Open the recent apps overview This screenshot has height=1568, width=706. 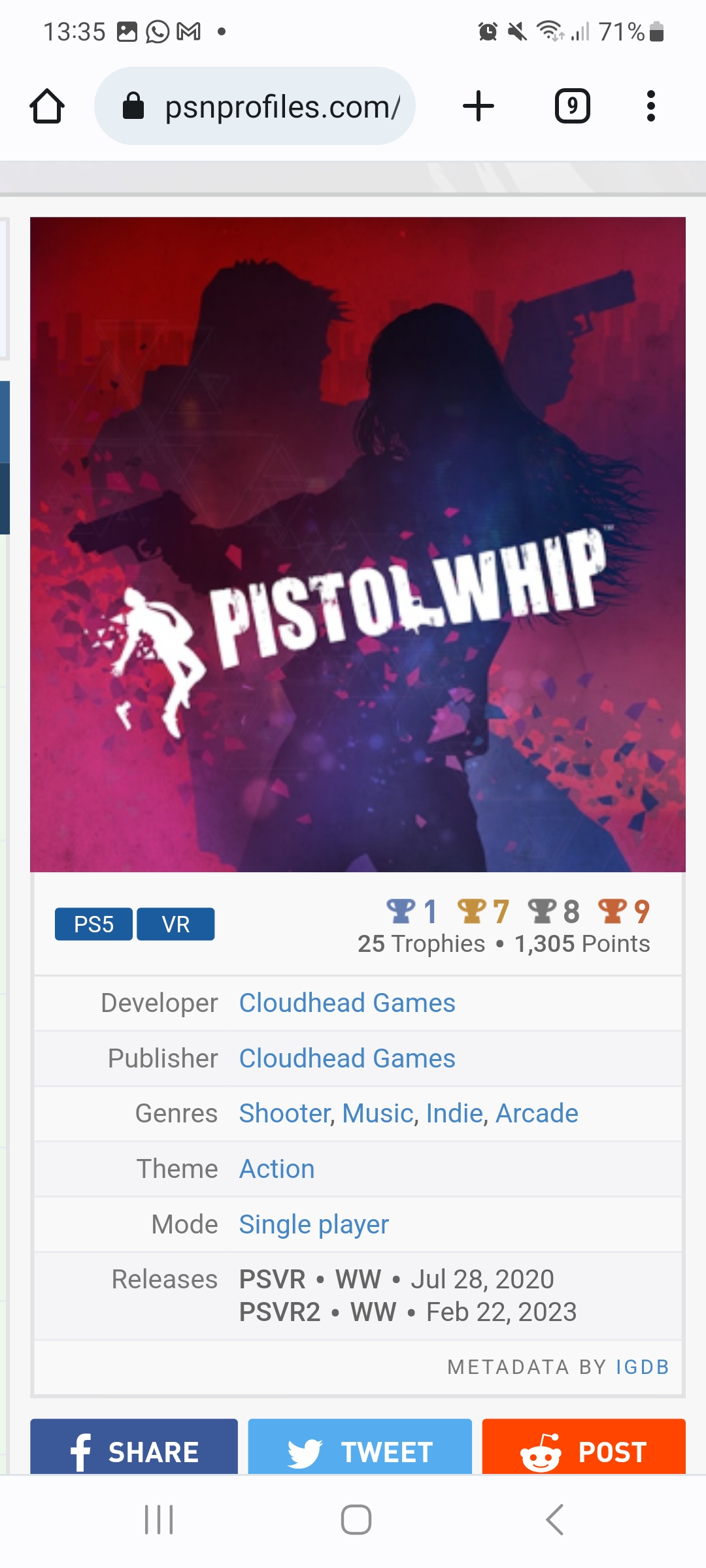[159, 1519]
